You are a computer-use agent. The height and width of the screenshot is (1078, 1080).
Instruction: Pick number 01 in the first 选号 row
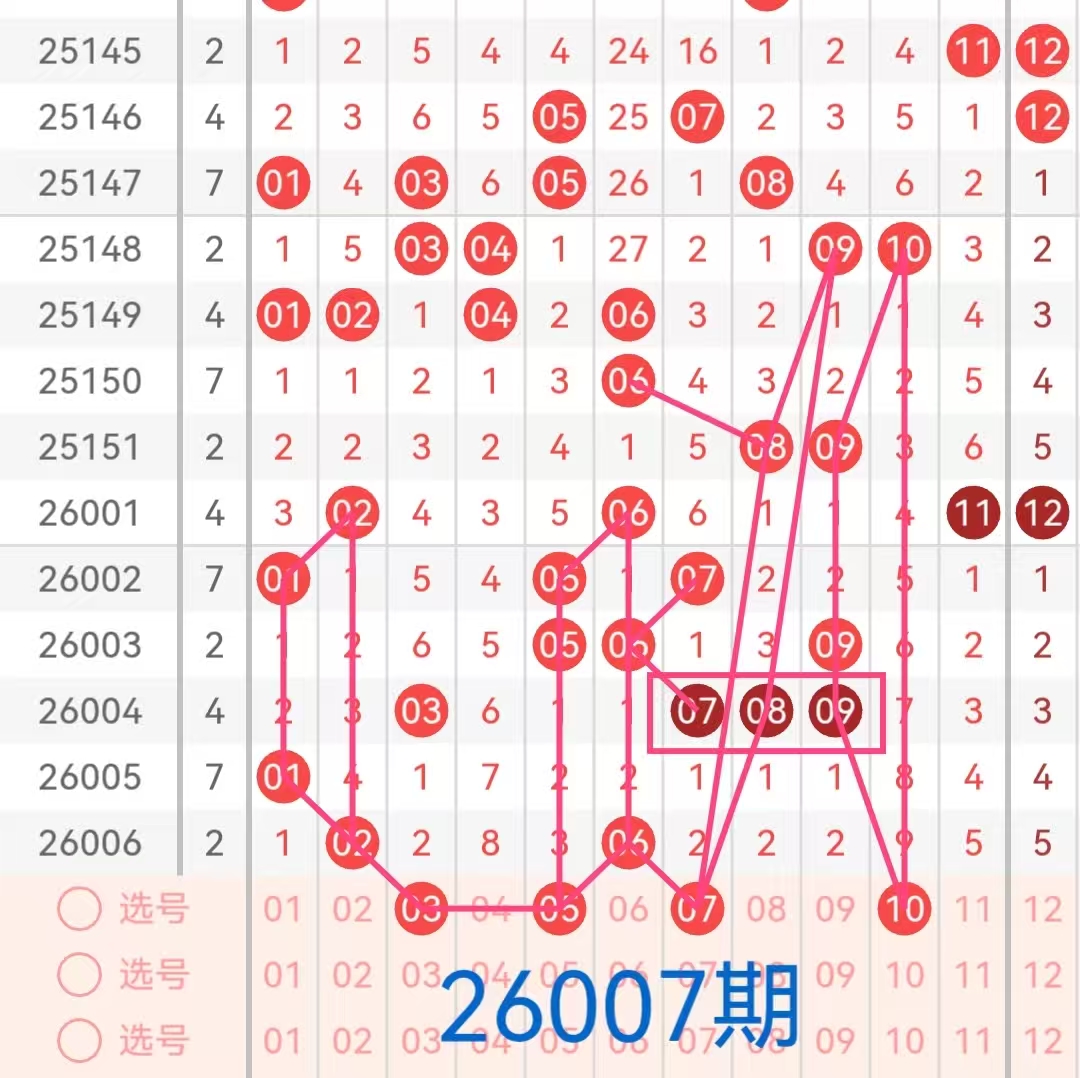point(283,909)
